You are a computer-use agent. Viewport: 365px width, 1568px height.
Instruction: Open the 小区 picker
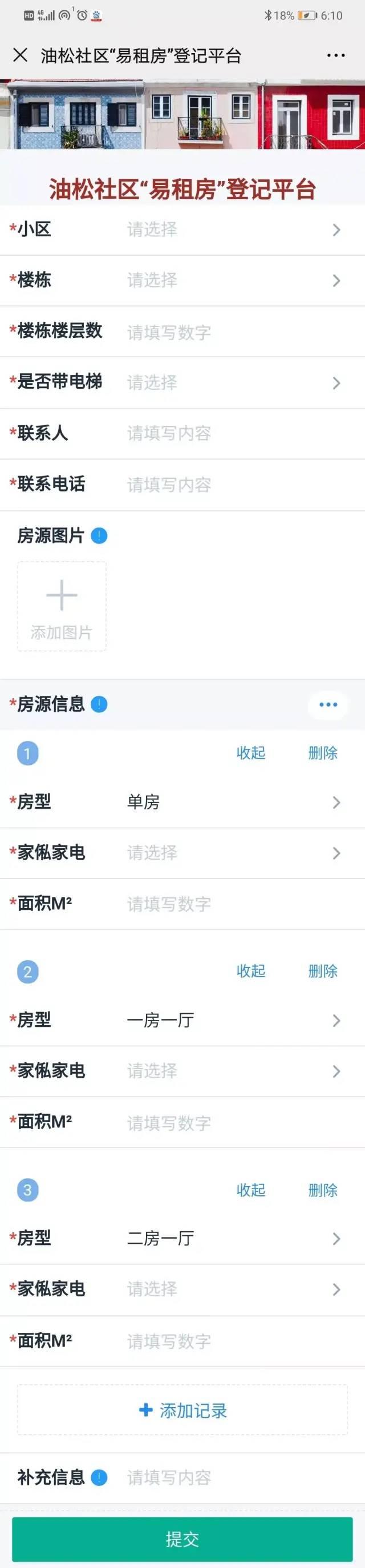pyautogui.click(x=231, y=229)
